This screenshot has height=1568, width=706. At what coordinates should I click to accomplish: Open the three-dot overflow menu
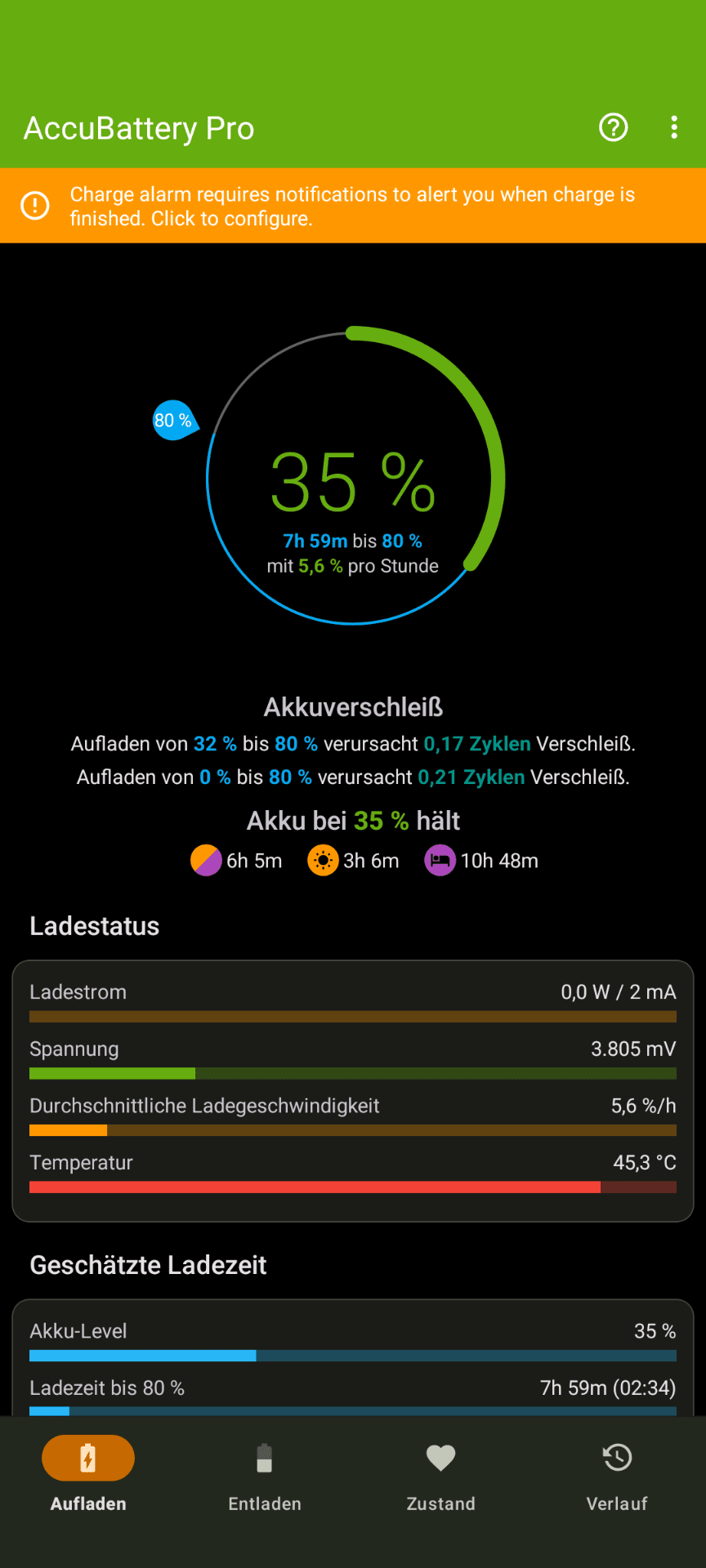pos(673,127)
